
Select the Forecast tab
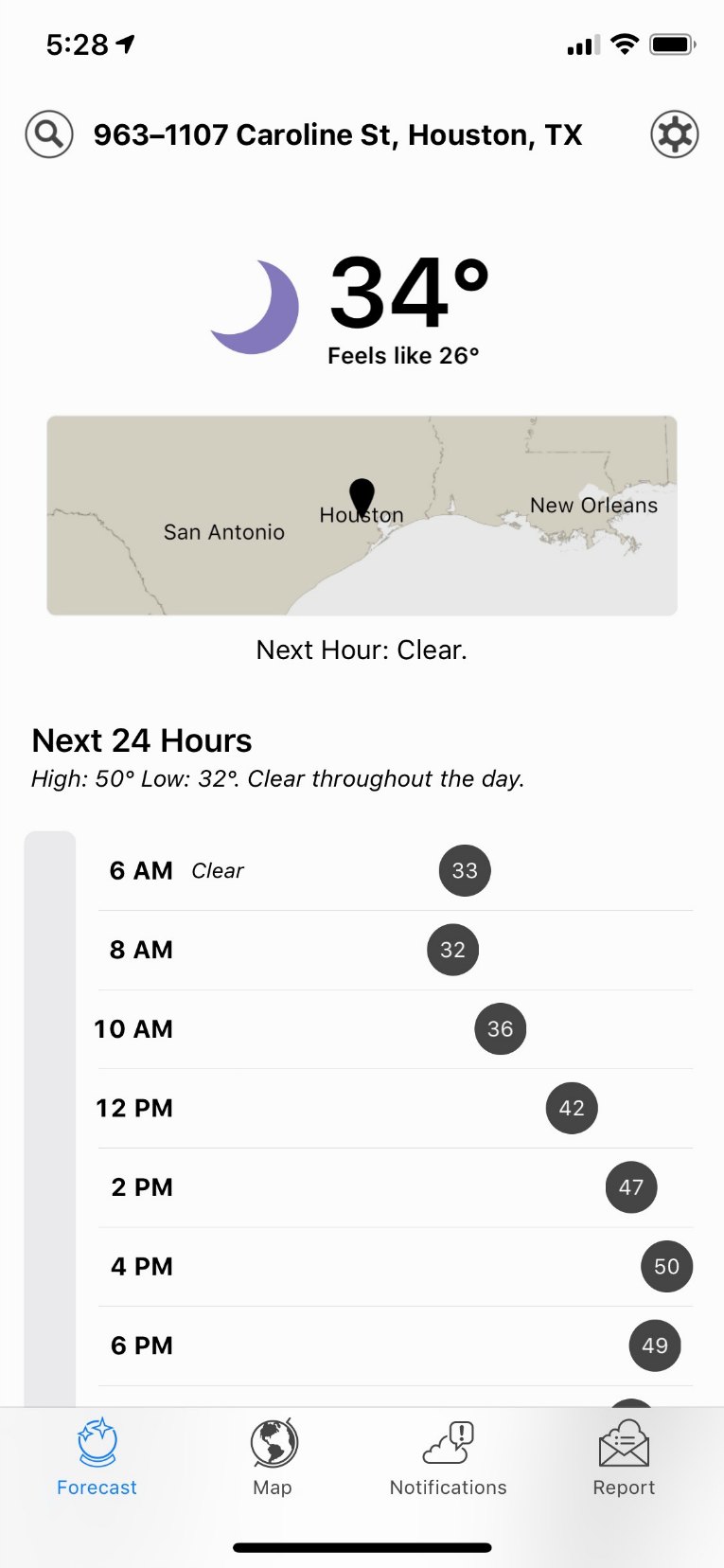[x=97, y=1457]
